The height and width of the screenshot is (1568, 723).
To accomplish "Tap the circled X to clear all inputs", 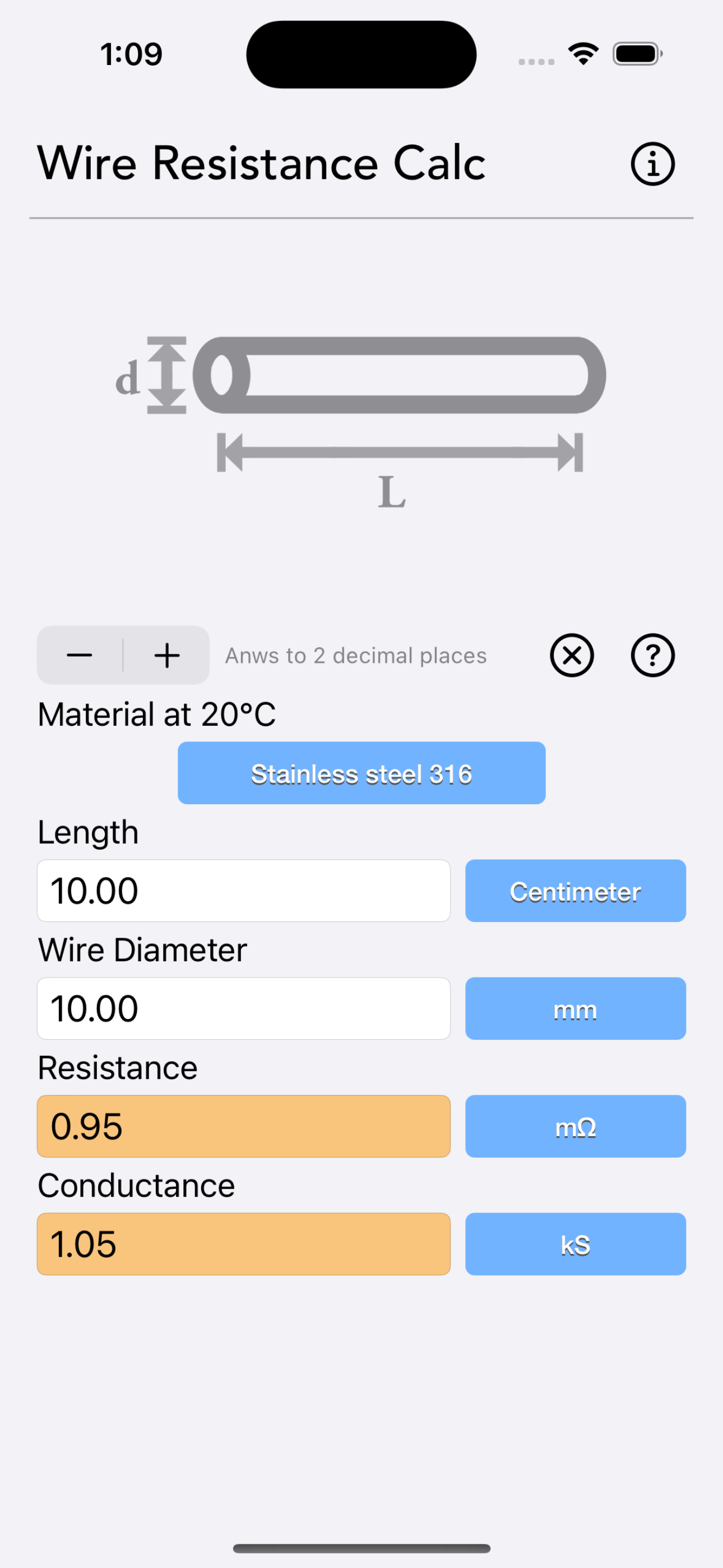I will 571,655.
